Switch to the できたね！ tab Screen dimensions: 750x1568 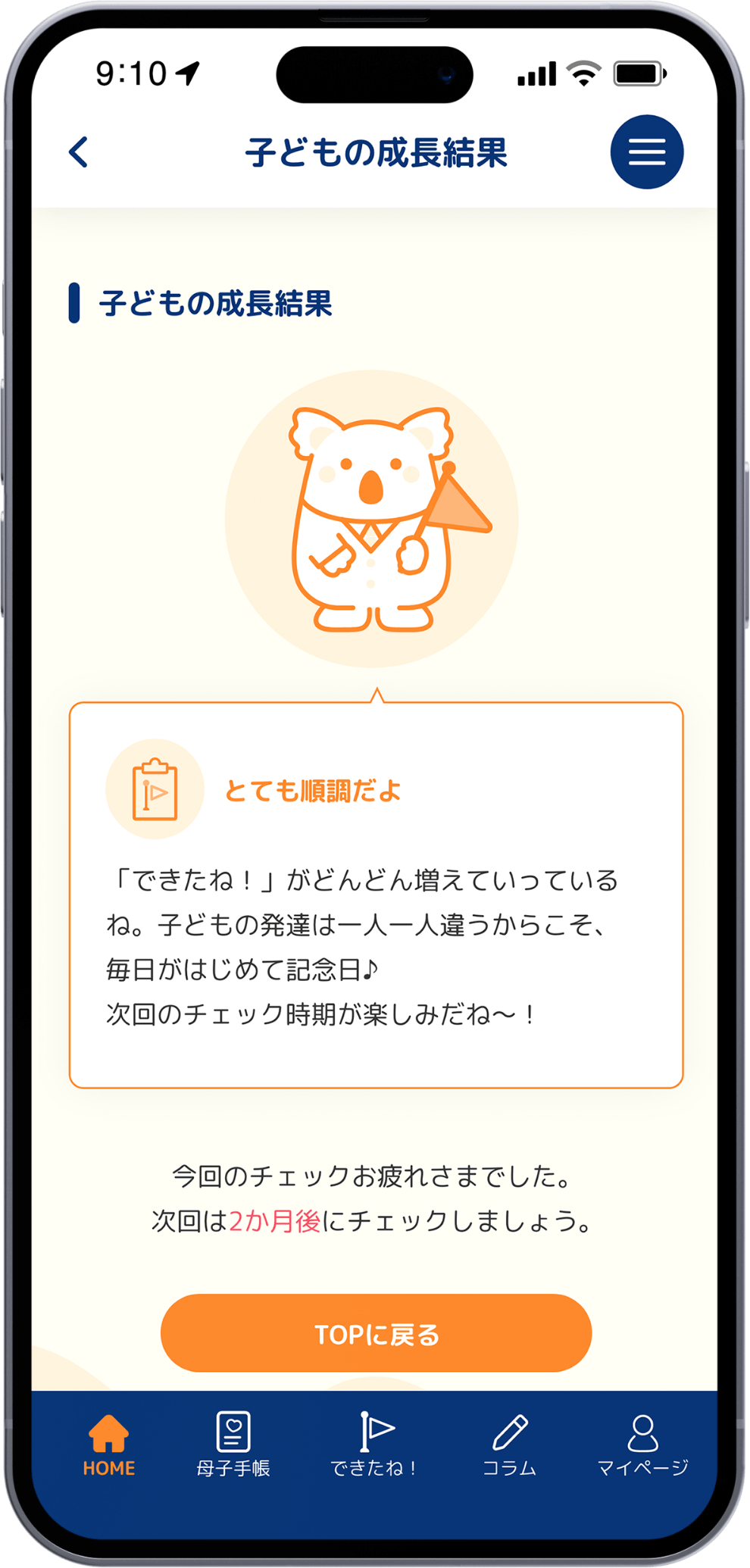pyautogui.click(x=375, y=1445)
